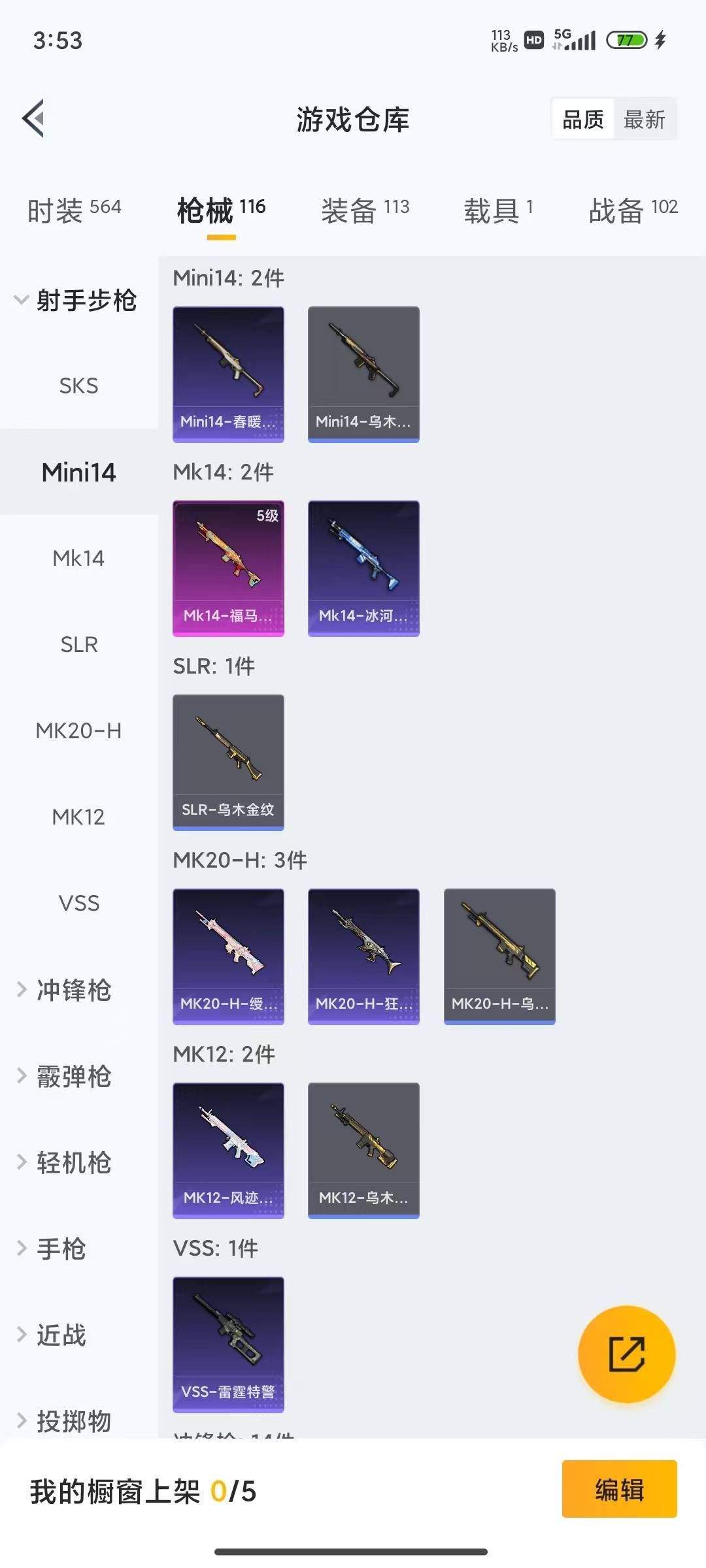Open the level 5 Mk14-福马 skin

pyautogui.click(x=228, y=568)
